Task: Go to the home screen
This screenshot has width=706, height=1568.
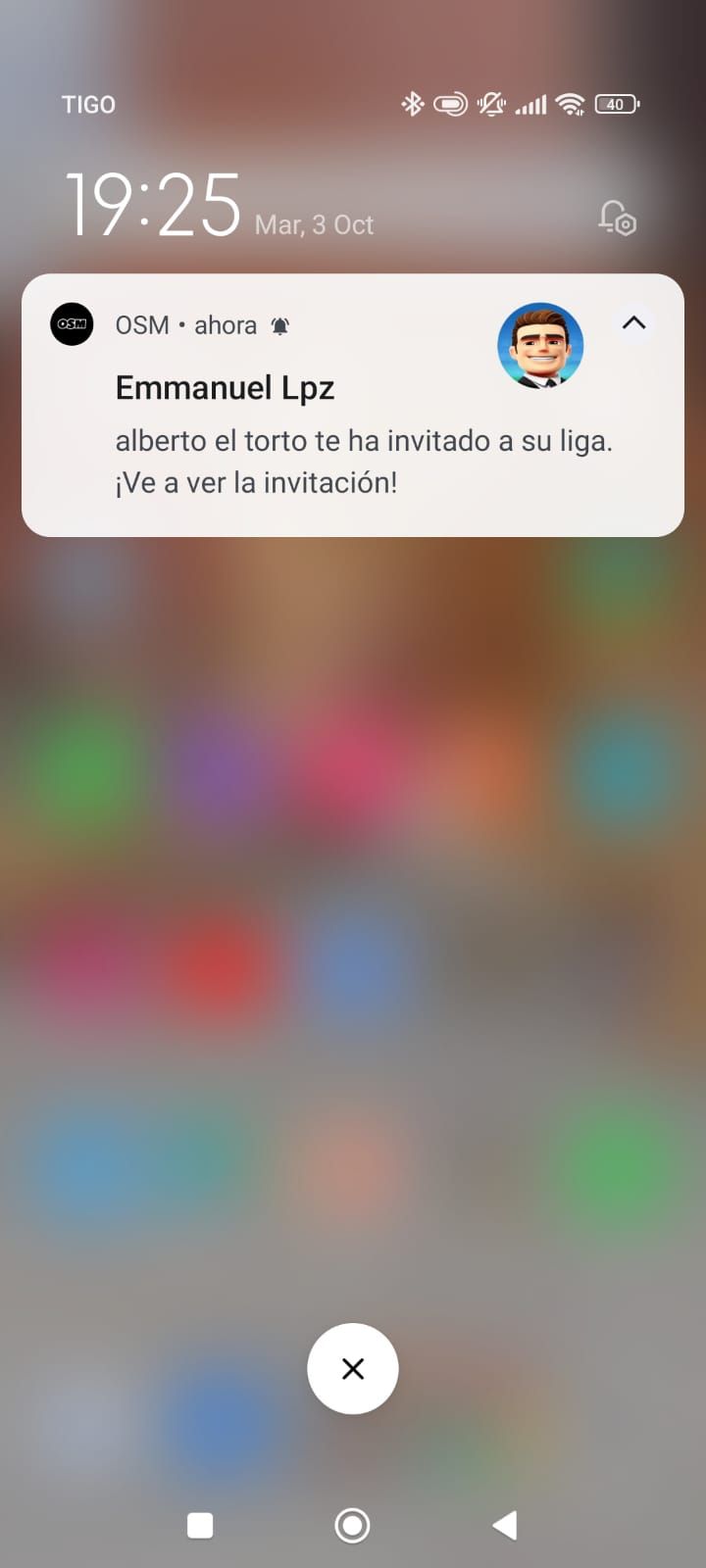Action: pos(352,1525)
